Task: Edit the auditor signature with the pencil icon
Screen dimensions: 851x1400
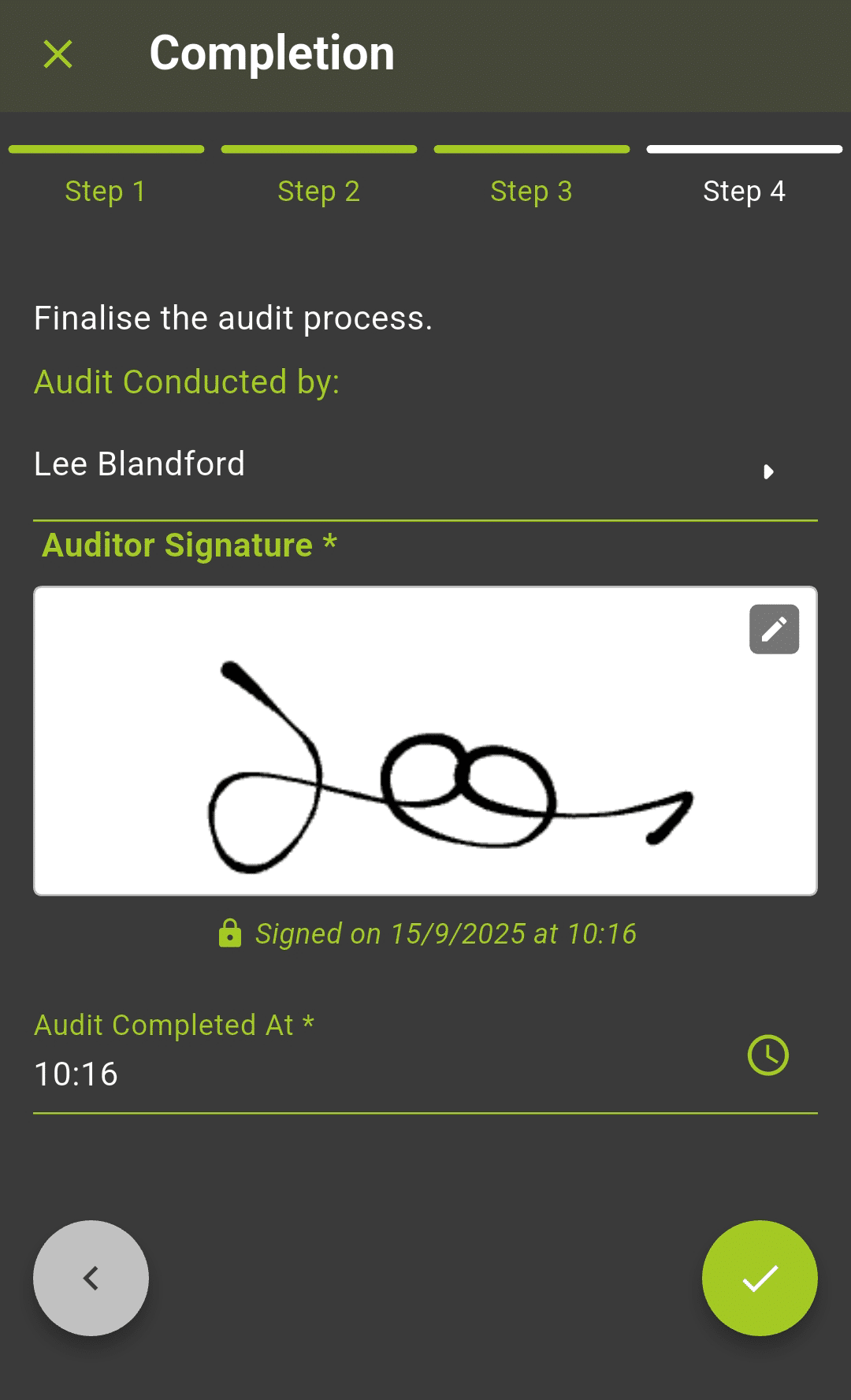Action: (x=774, y=629)
